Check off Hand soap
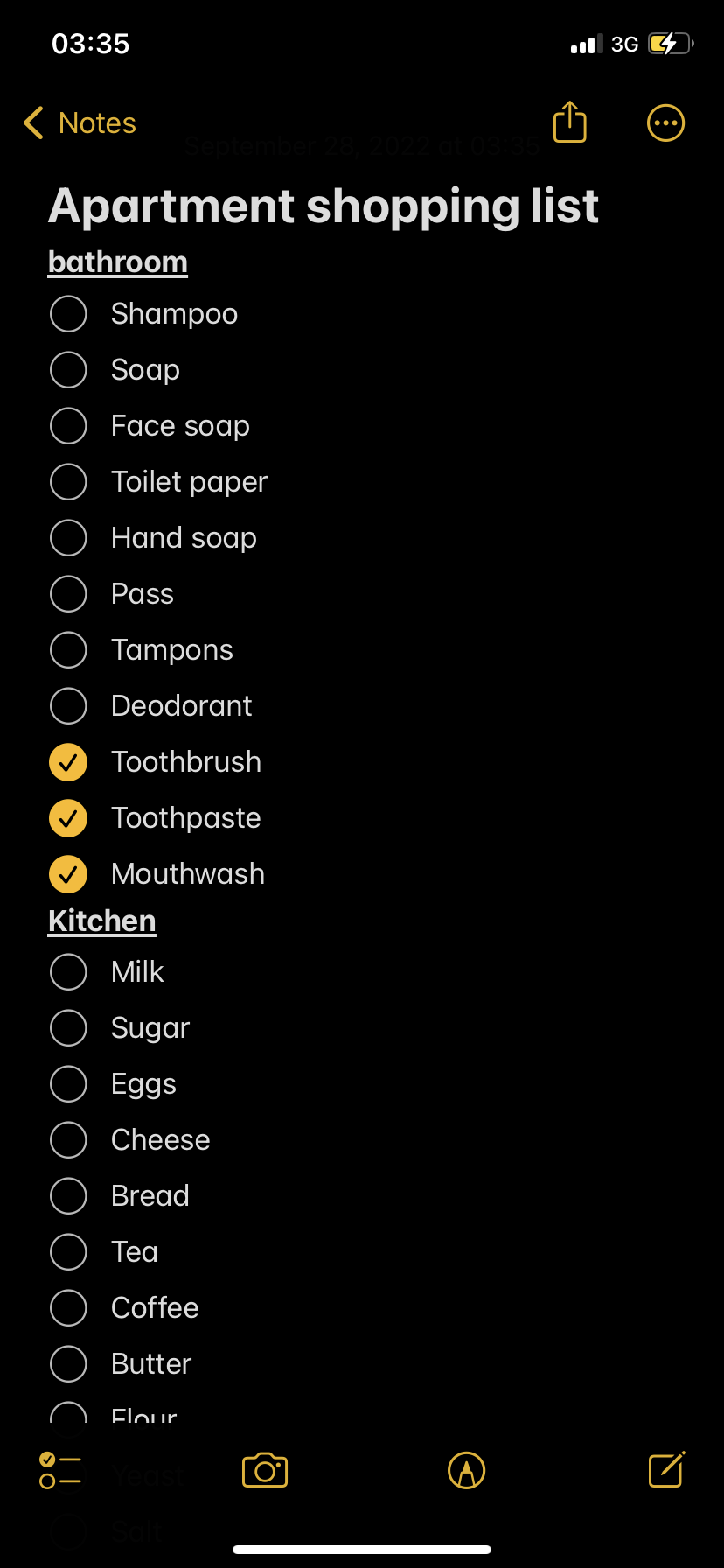724x1568 pixels. 68,538
